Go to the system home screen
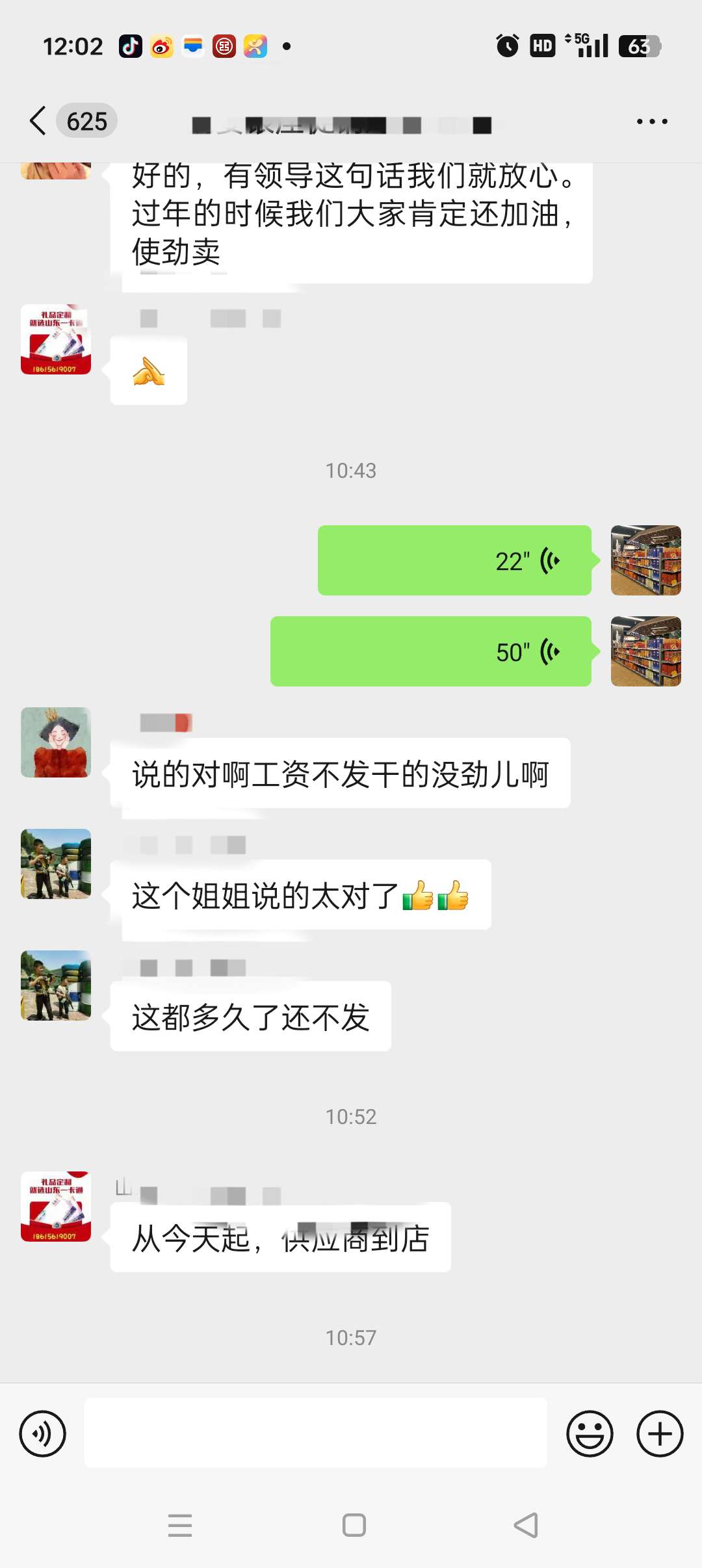The height and width of the screenshot is (1568, 702). click(x=354, y=1525)
